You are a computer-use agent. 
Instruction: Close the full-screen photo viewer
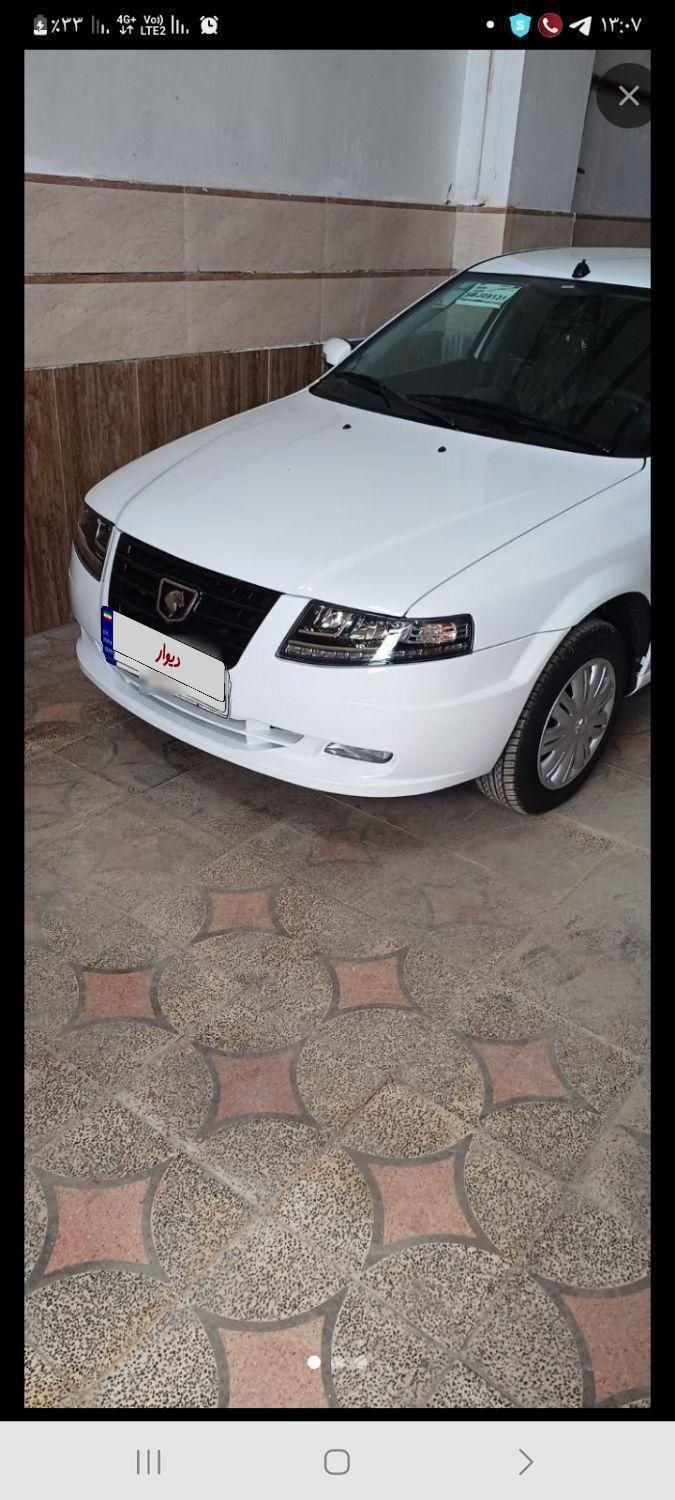[x=628, y=96]
